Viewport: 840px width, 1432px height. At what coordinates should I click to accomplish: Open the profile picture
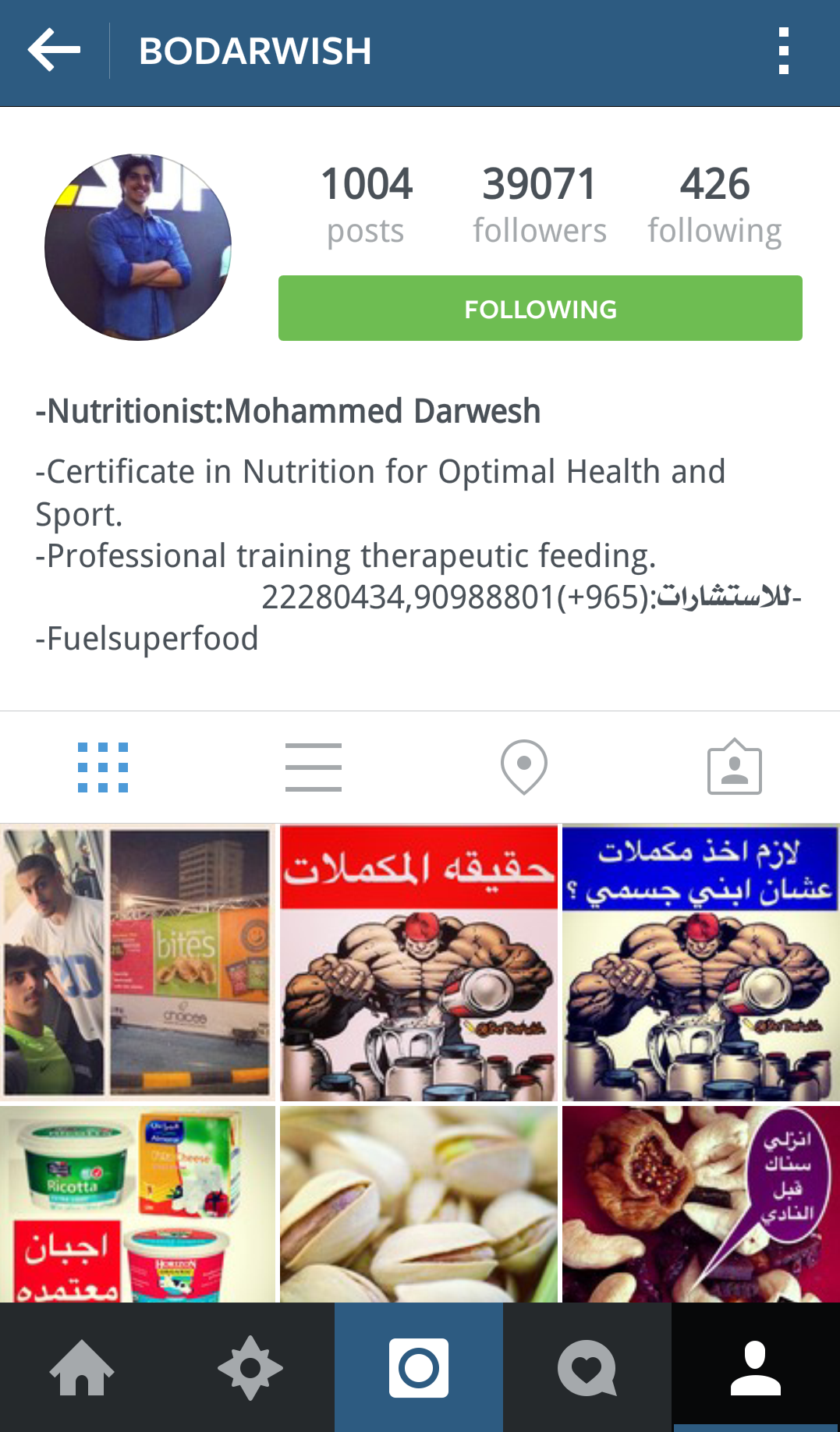coord(138,247)
